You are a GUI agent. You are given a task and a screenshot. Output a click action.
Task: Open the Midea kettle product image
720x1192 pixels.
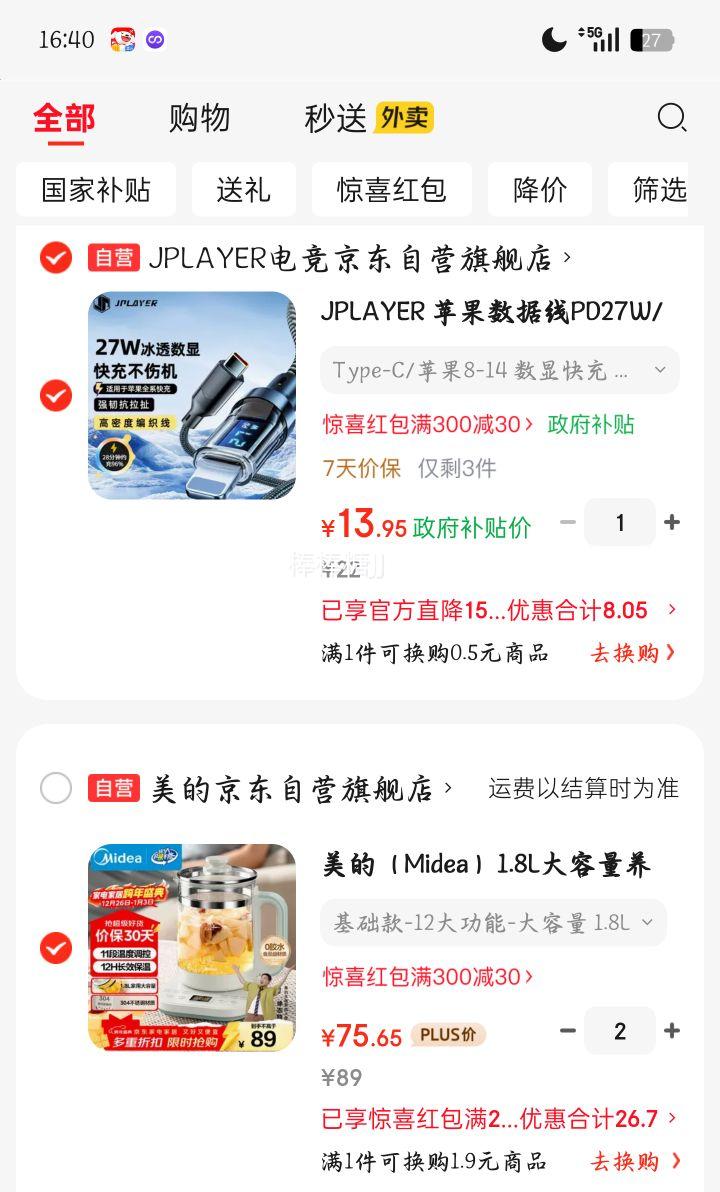pos(192,948)
